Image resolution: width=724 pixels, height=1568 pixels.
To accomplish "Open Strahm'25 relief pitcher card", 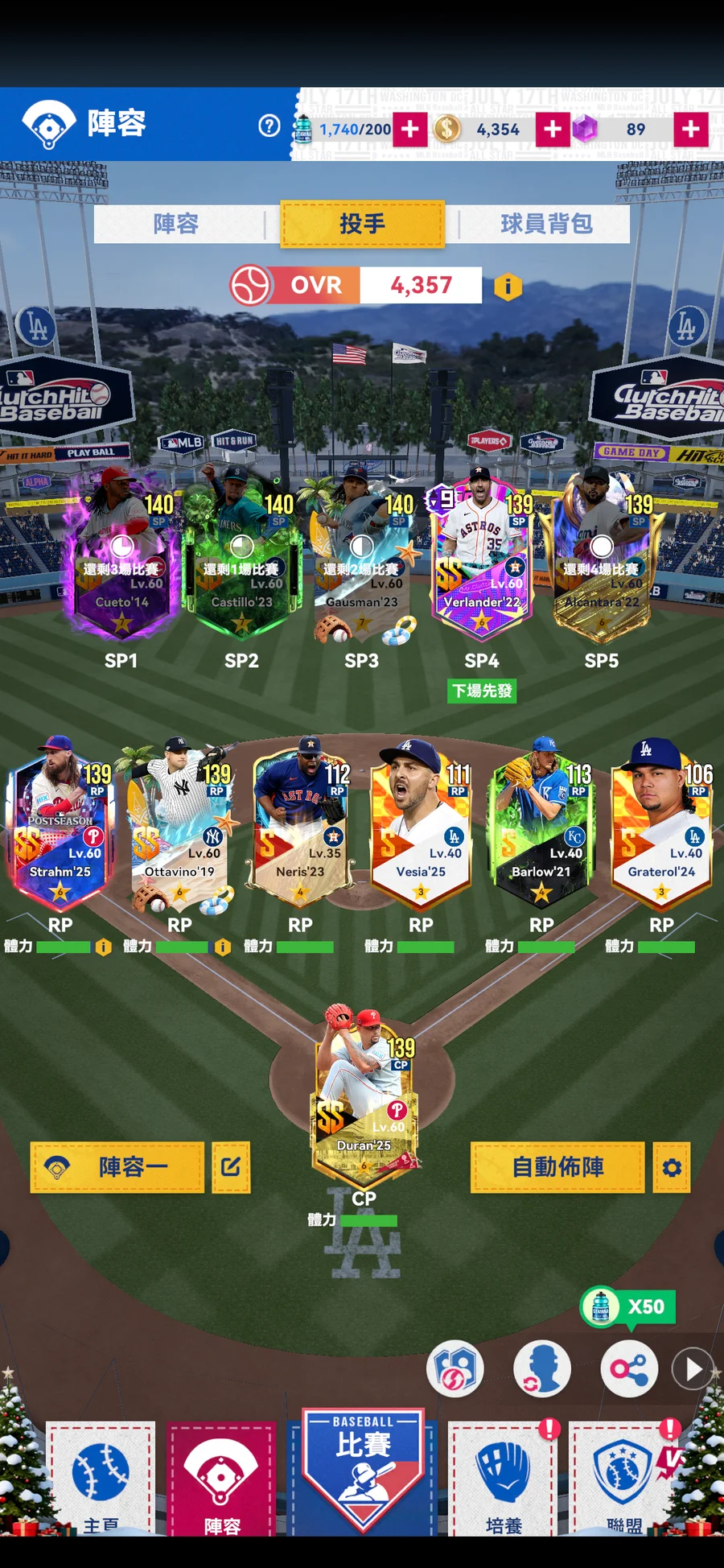I will pos(60,825).
